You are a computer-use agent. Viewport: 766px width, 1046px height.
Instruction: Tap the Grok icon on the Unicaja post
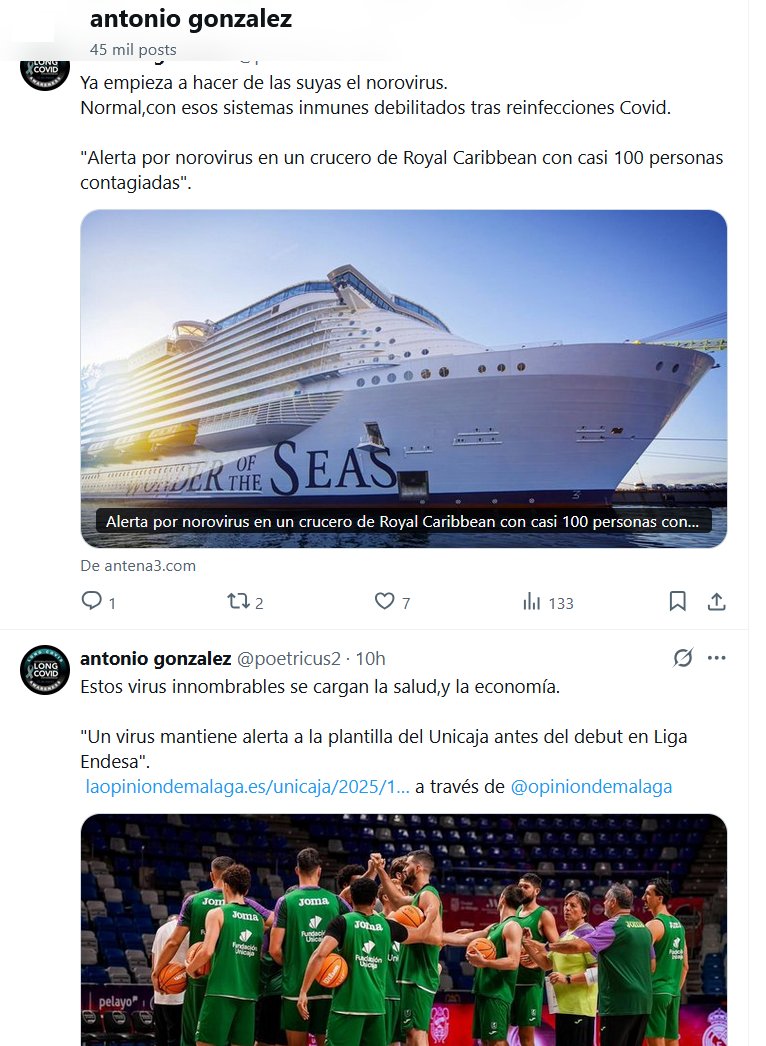pos(683,658)
